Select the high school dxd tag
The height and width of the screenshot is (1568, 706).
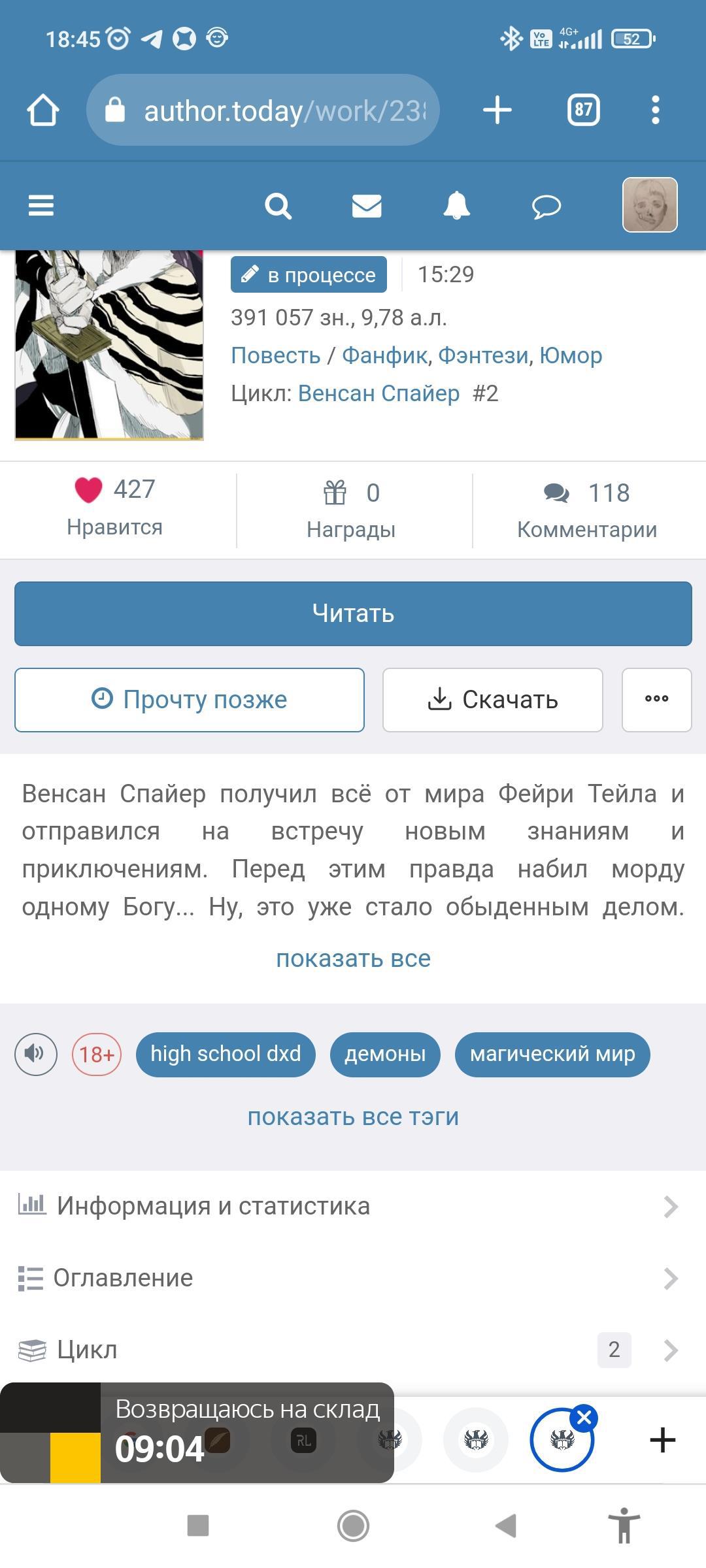click(226, 1054)
